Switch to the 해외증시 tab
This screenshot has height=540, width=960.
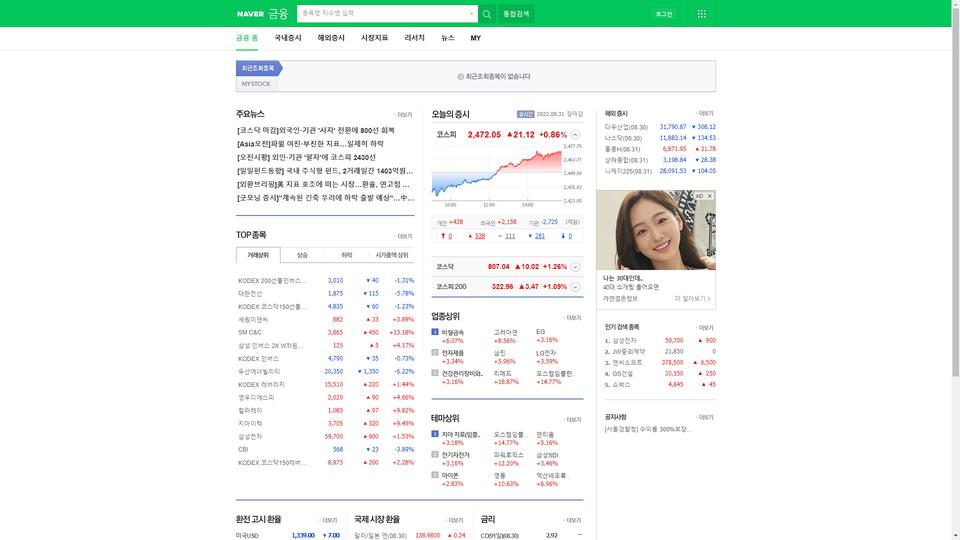pyautogui.click(x=331, y=38)
